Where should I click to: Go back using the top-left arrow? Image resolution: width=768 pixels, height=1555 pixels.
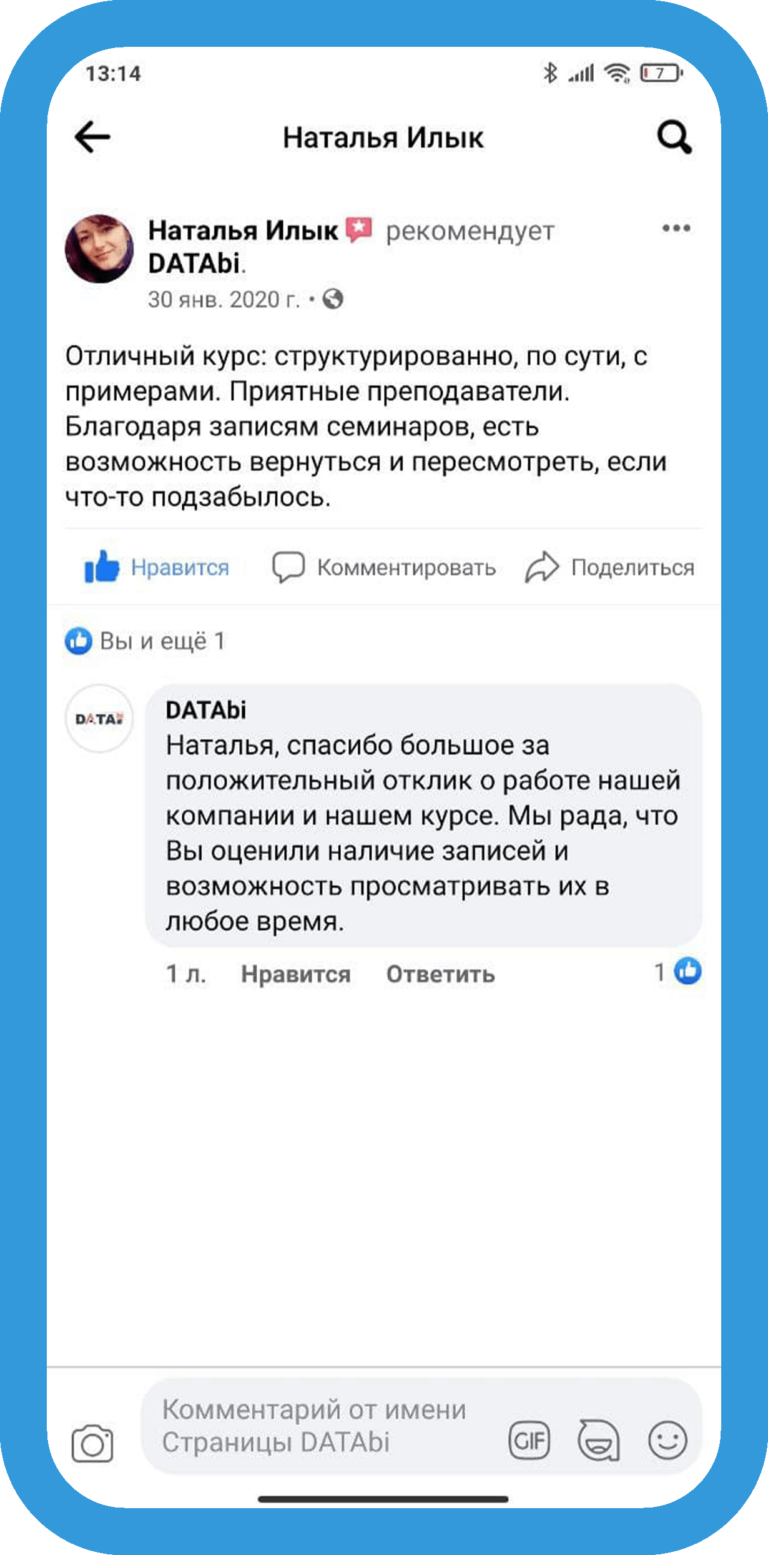point(93,137)
